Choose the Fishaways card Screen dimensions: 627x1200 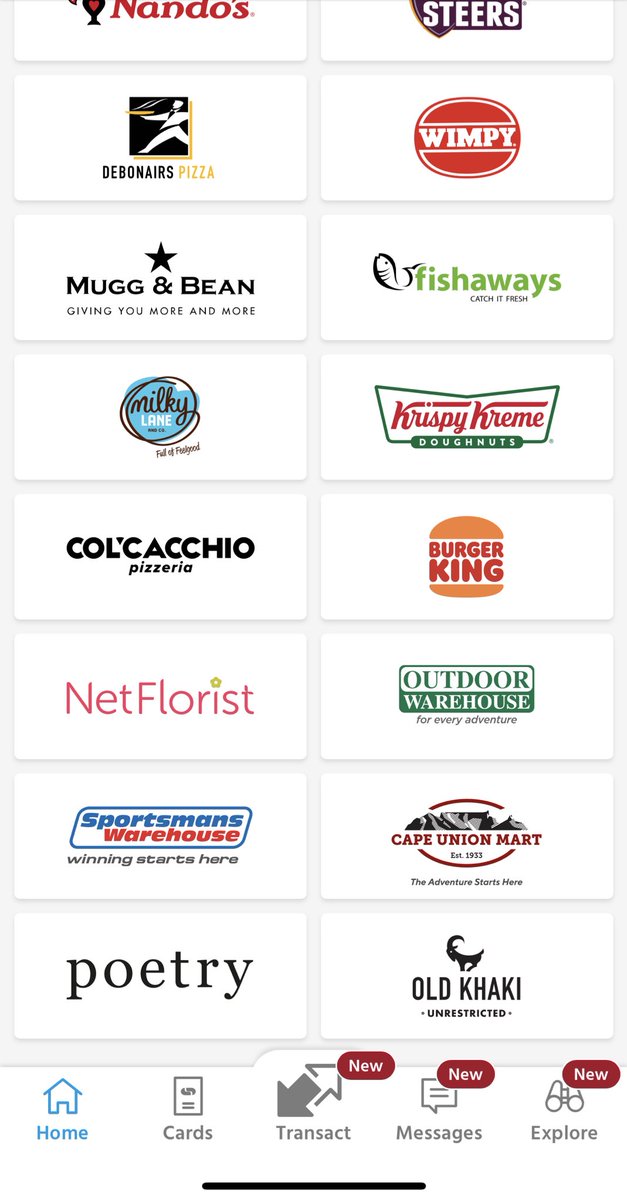coord(466,277)
